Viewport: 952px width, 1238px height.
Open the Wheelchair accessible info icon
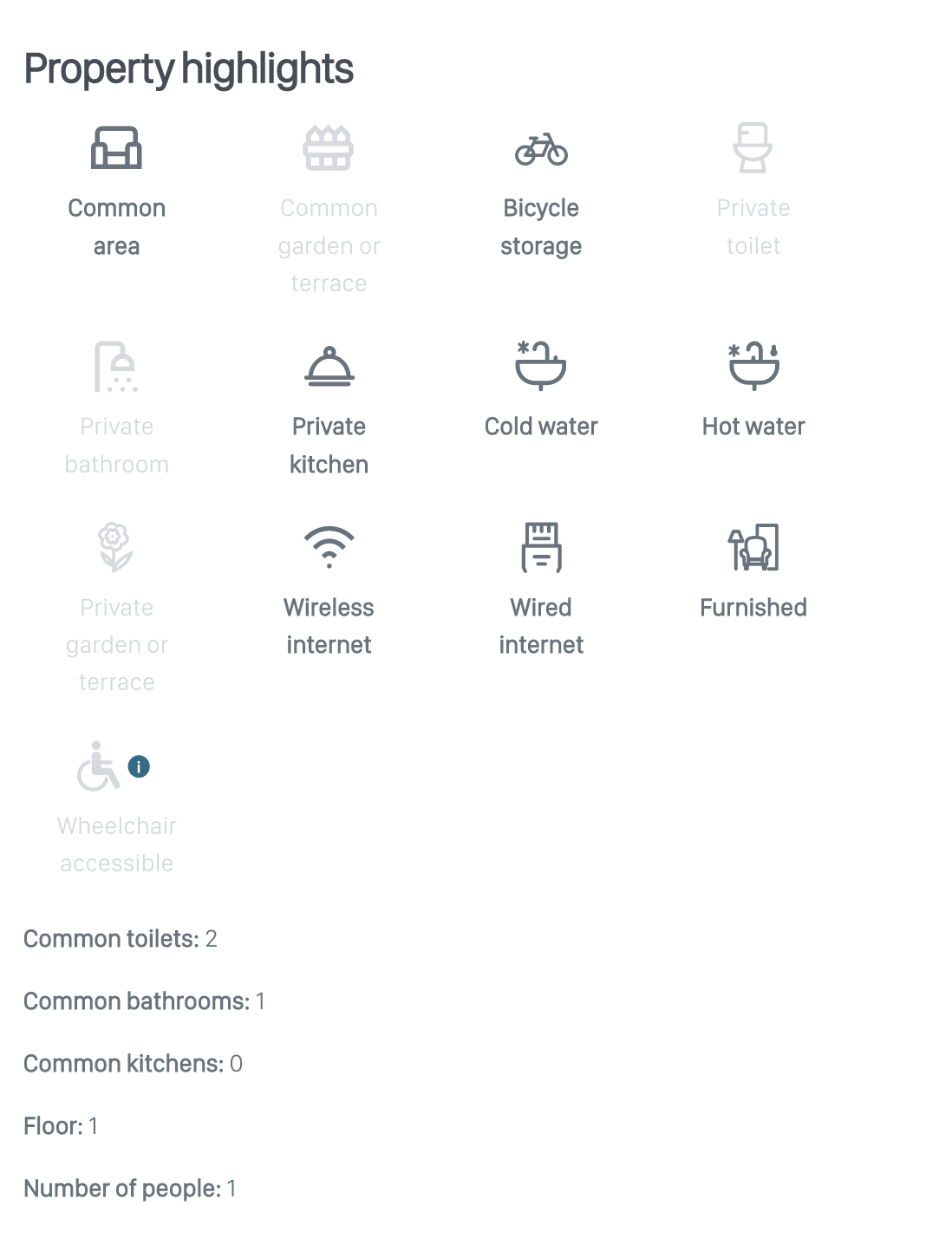click(x=139, y=766)
